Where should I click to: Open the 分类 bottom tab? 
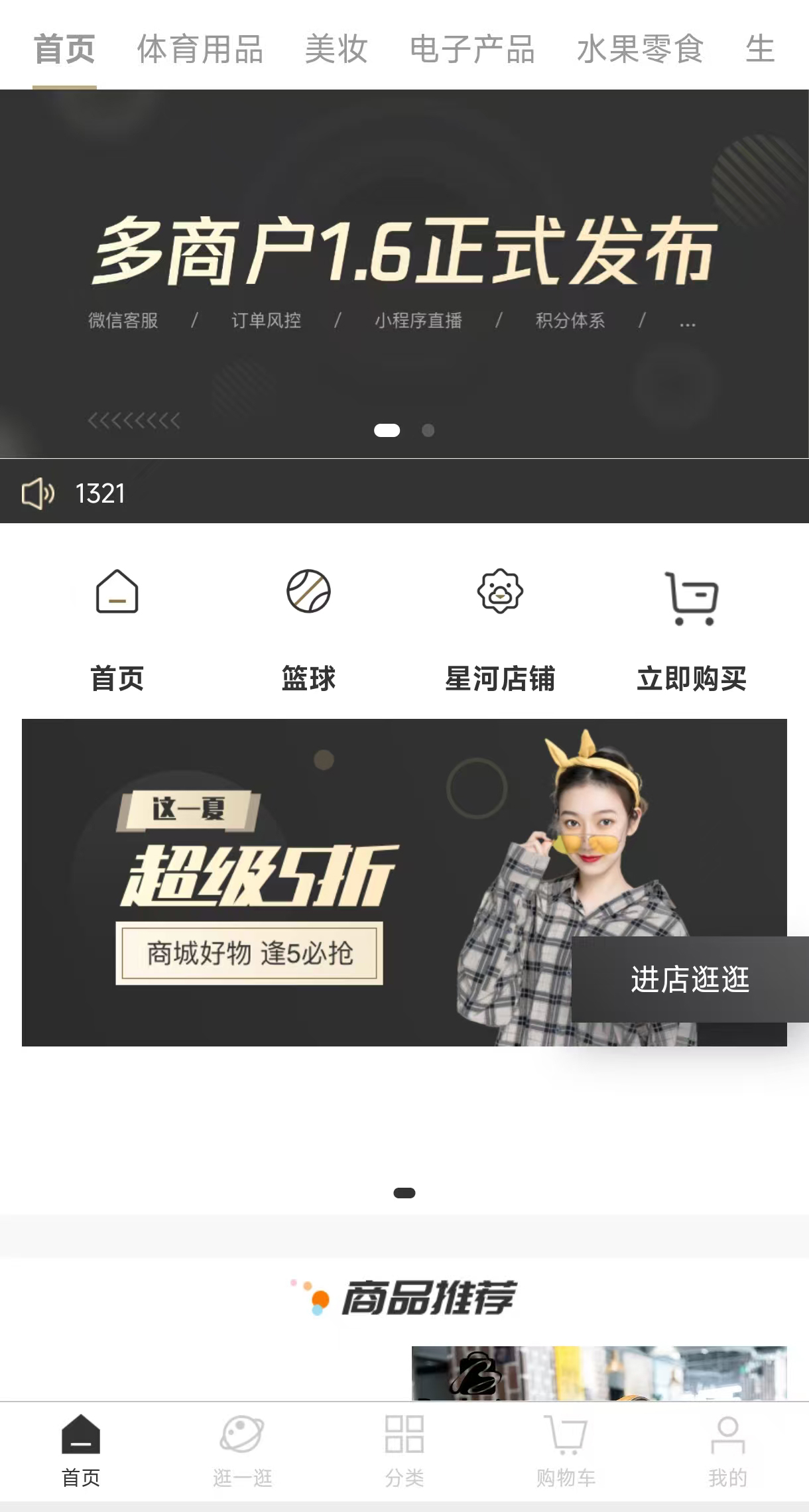(x=404, y=1450)
